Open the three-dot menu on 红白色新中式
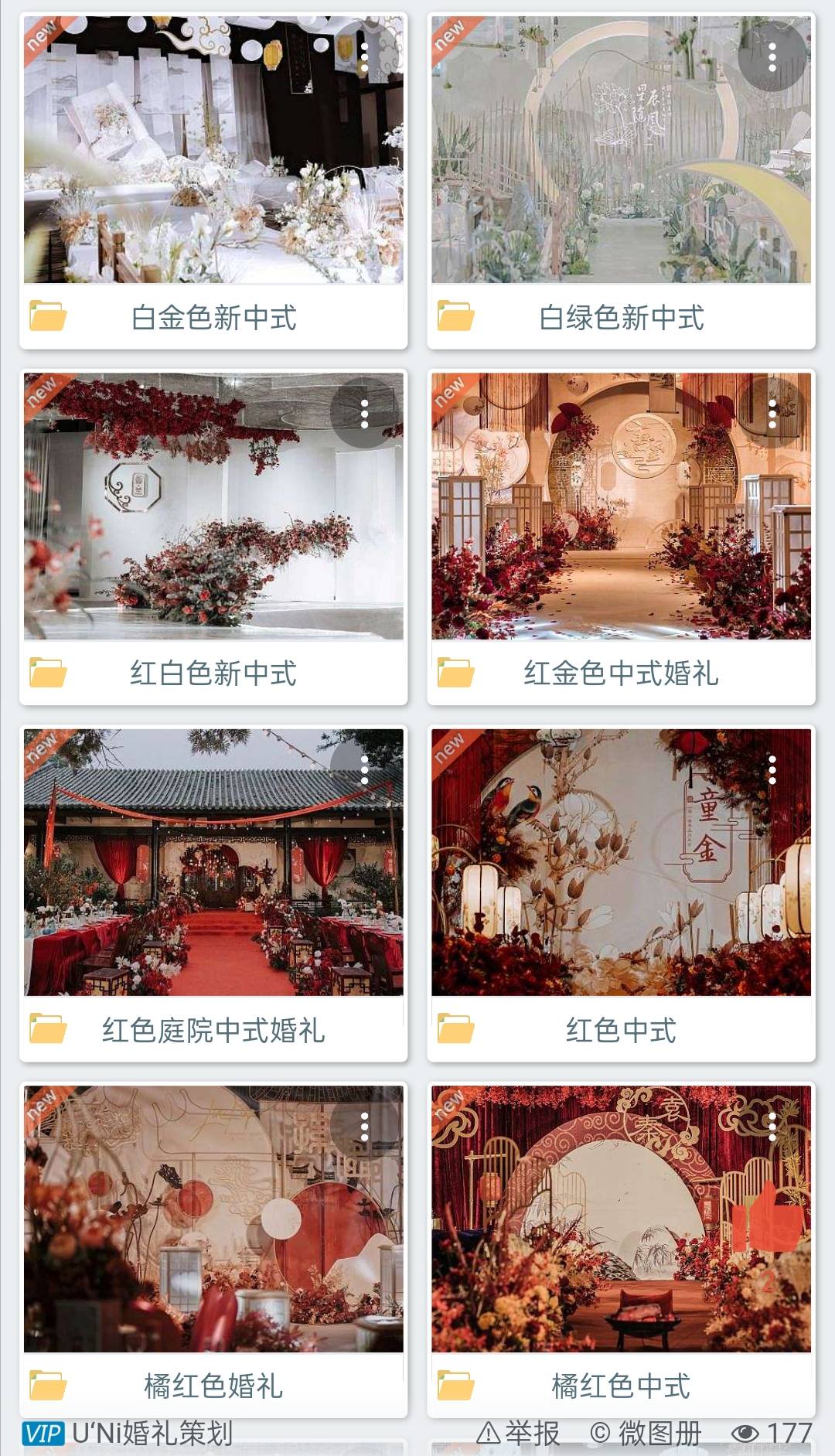Viewport: 835px width, 1456px height. point(365,414)
